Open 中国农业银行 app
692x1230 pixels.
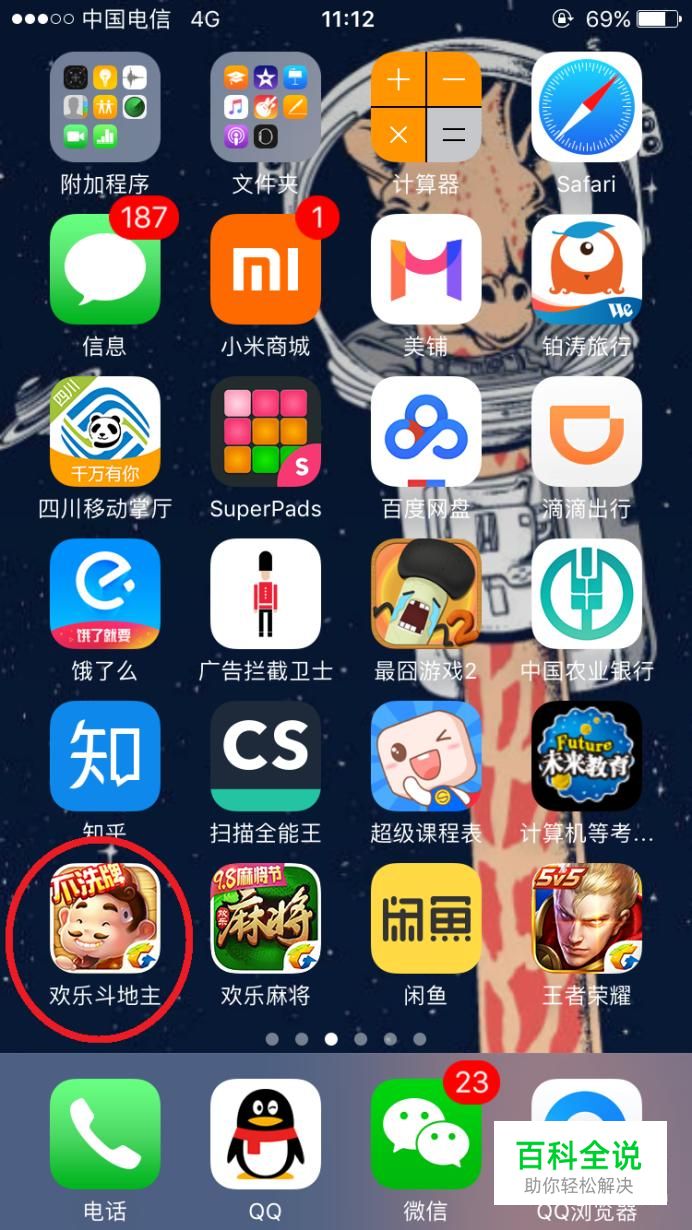(x=586, y=594)
